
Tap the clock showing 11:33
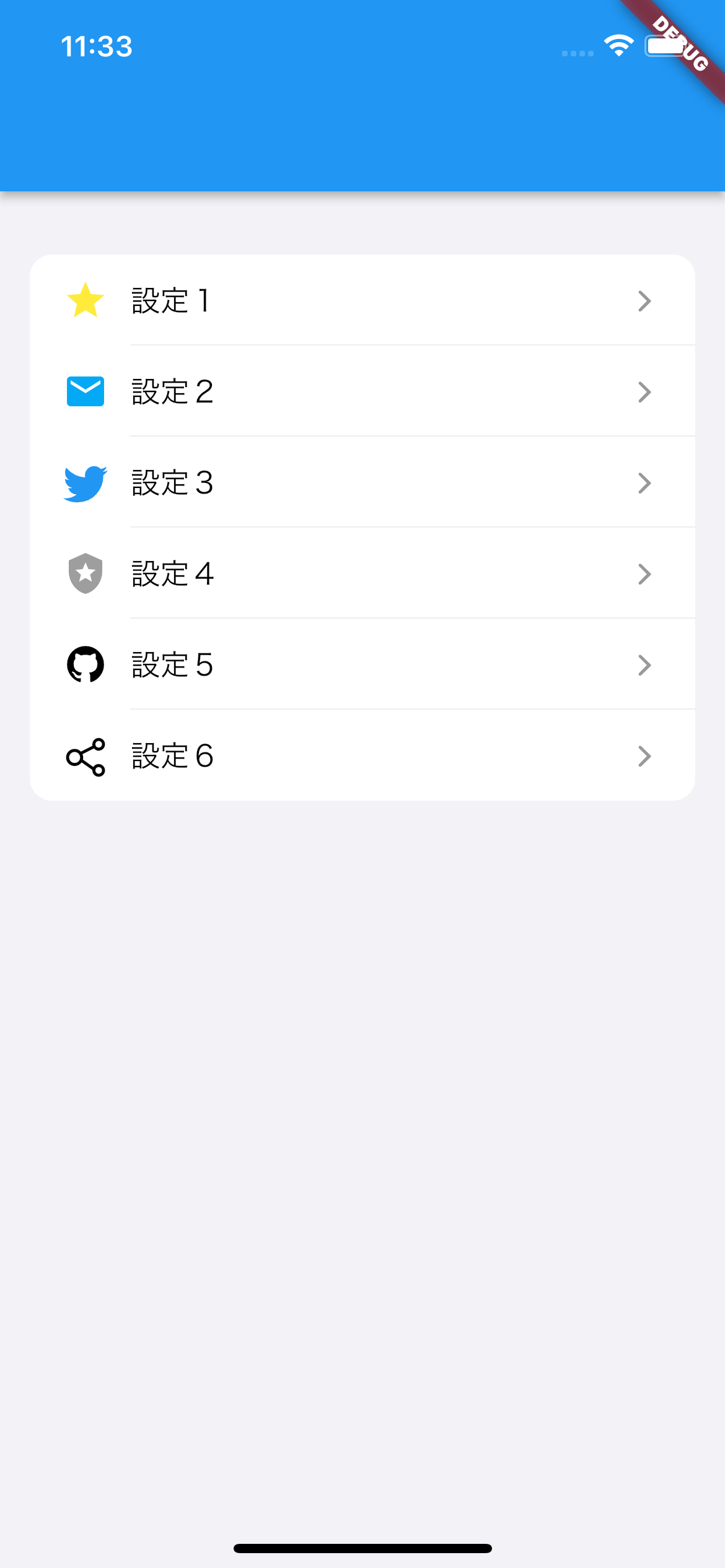97,46
